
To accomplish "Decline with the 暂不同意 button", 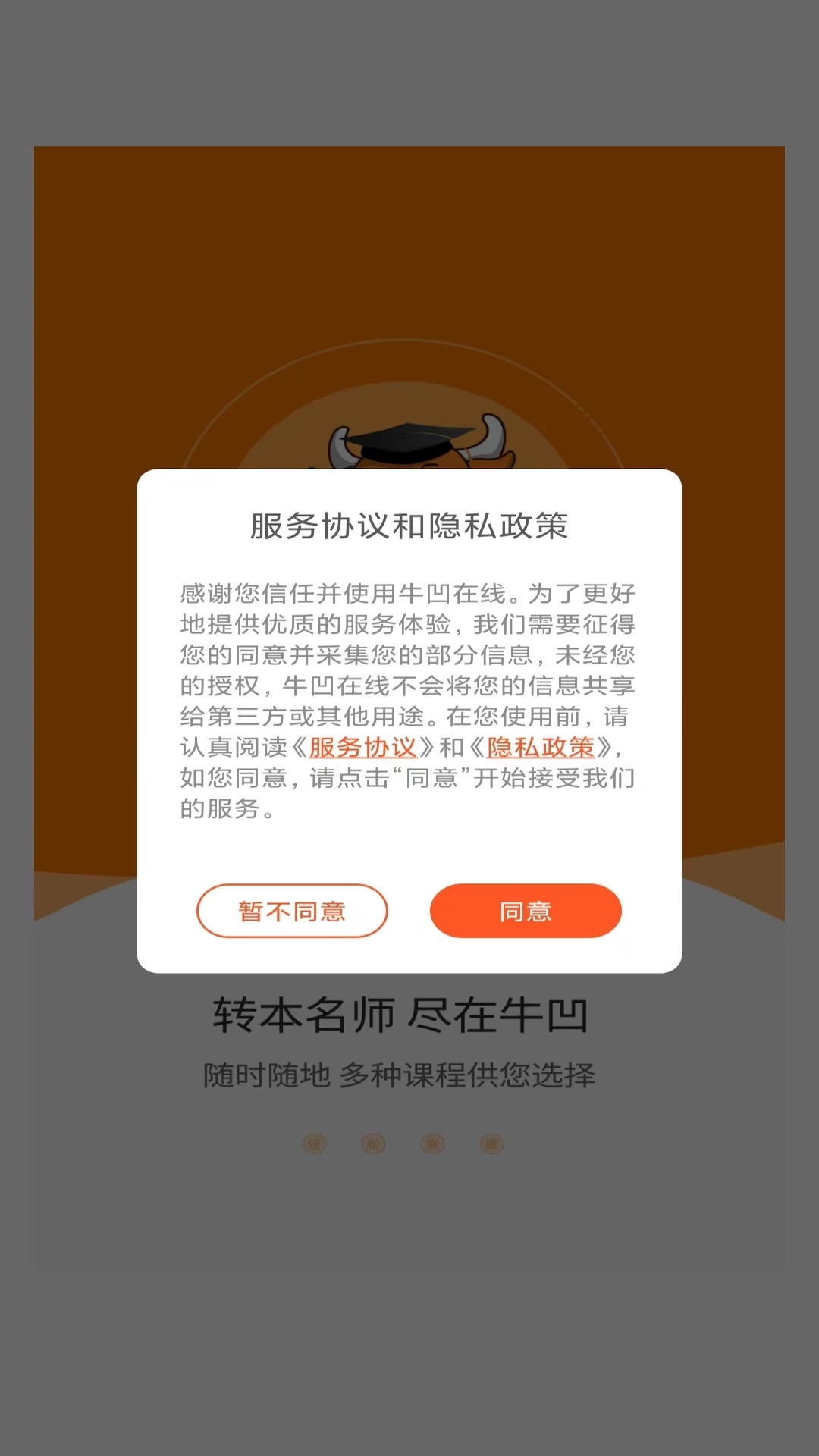I will (x=292, y=911).
